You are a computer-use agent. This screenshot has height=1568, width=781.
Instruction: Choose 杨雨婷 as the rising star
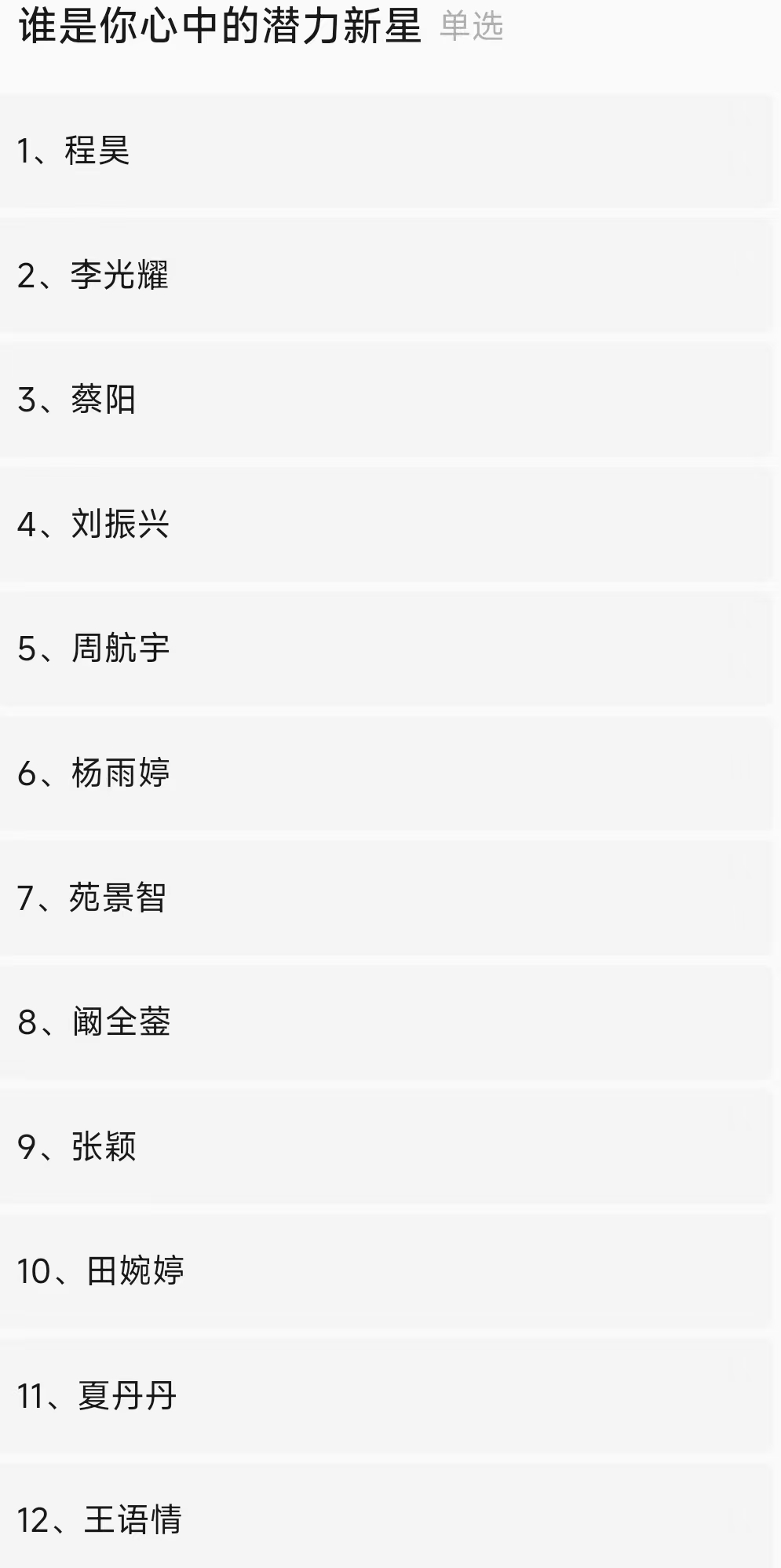point(385,773)
